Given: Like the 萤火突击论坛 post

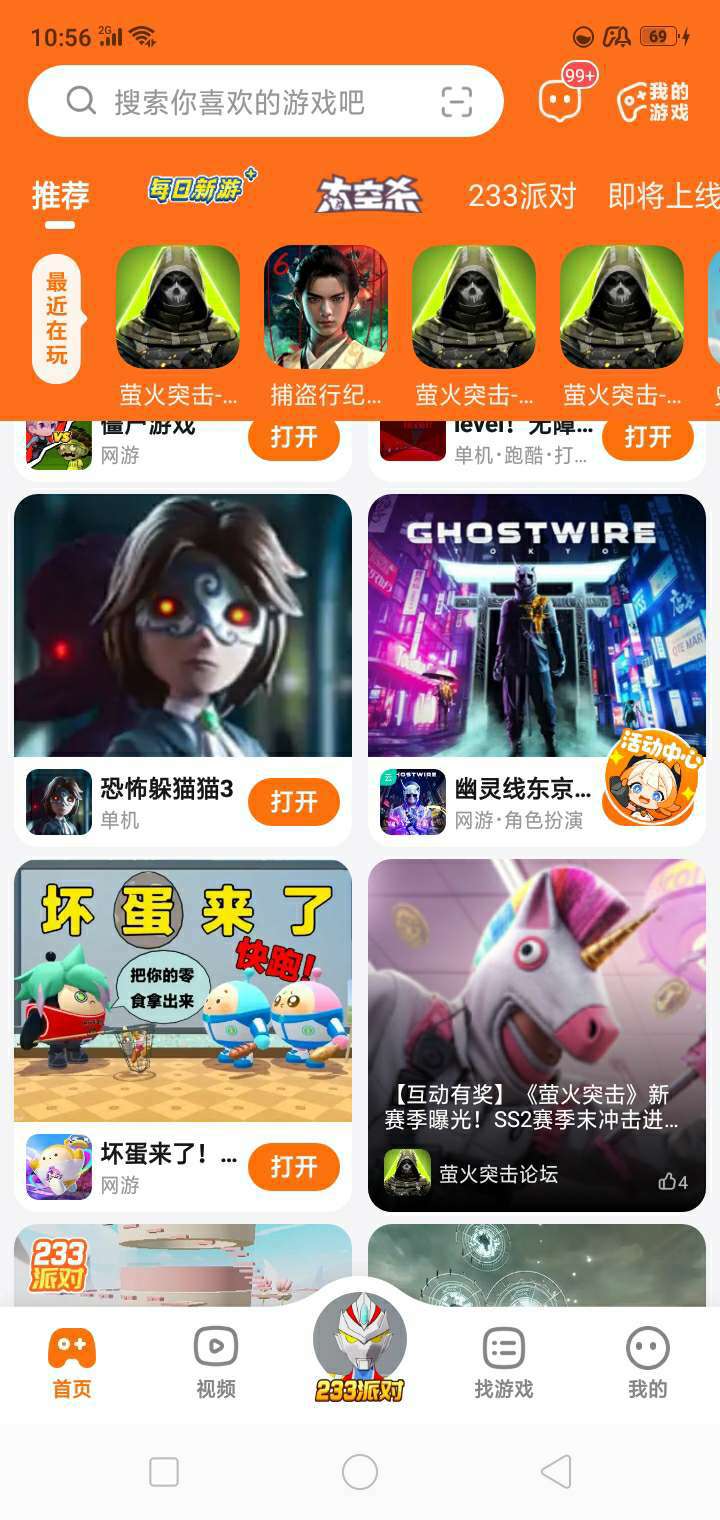Looking at the screenshot, I should pyautogui.click(x=673, y=1182).
